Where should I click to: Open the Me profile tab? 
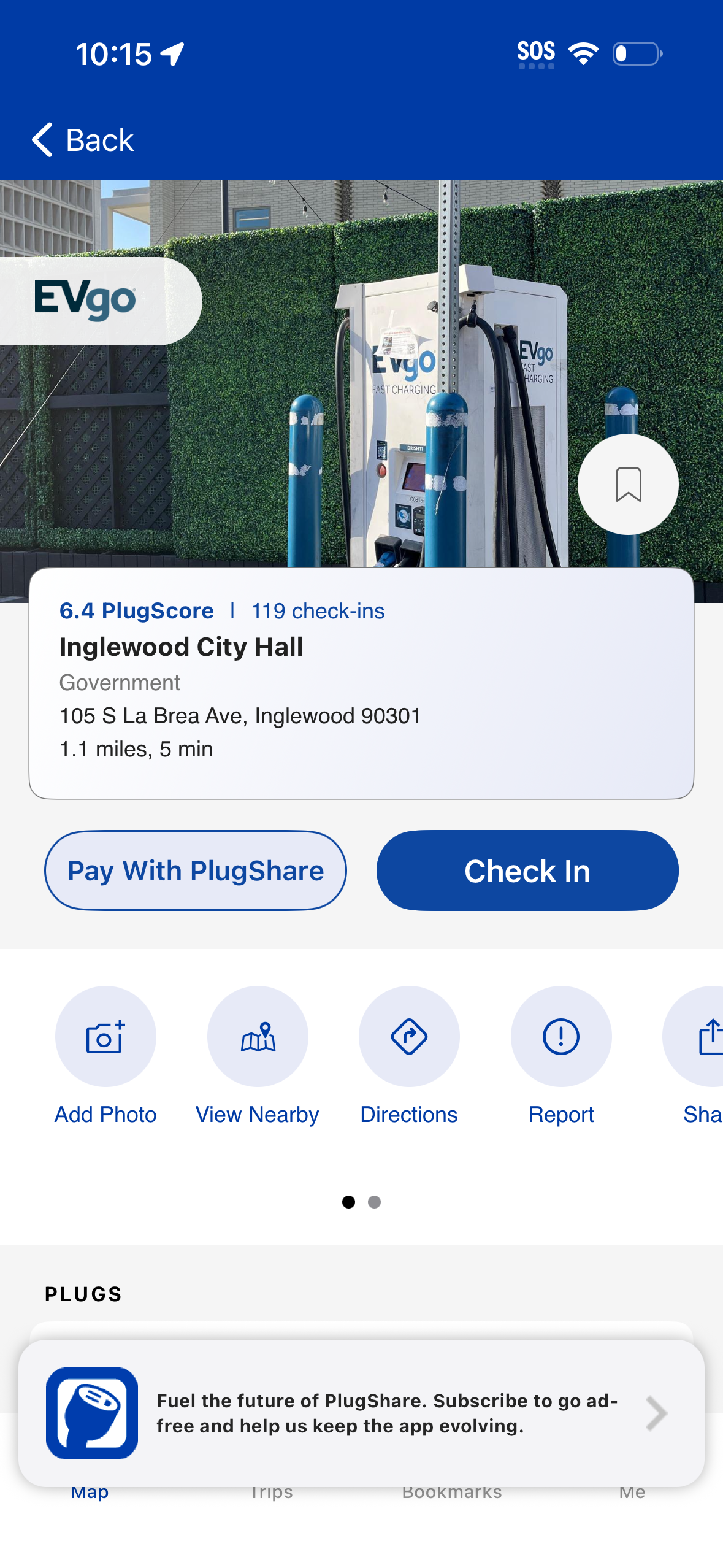point(632,1493)
